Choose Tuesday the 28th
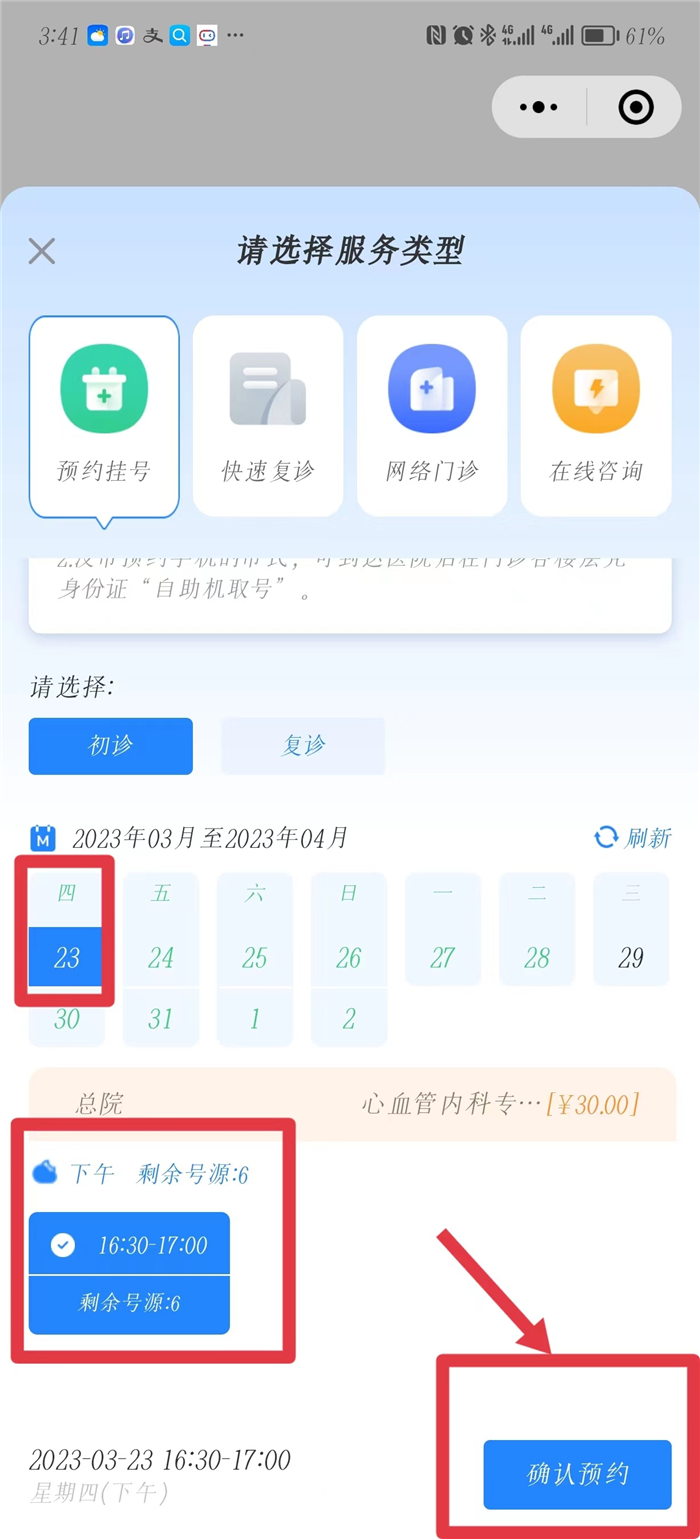 [x=537, y=957]
